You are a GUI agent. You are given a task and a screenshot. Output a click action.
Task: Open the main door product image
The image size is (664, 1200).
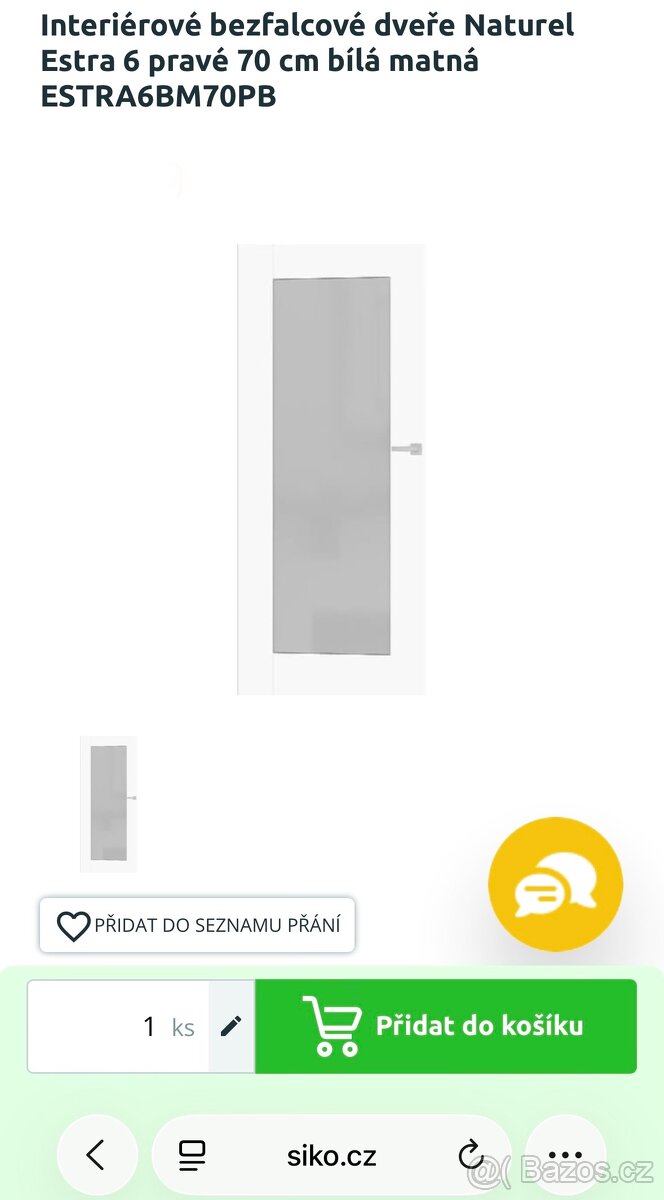click(331, 468)
